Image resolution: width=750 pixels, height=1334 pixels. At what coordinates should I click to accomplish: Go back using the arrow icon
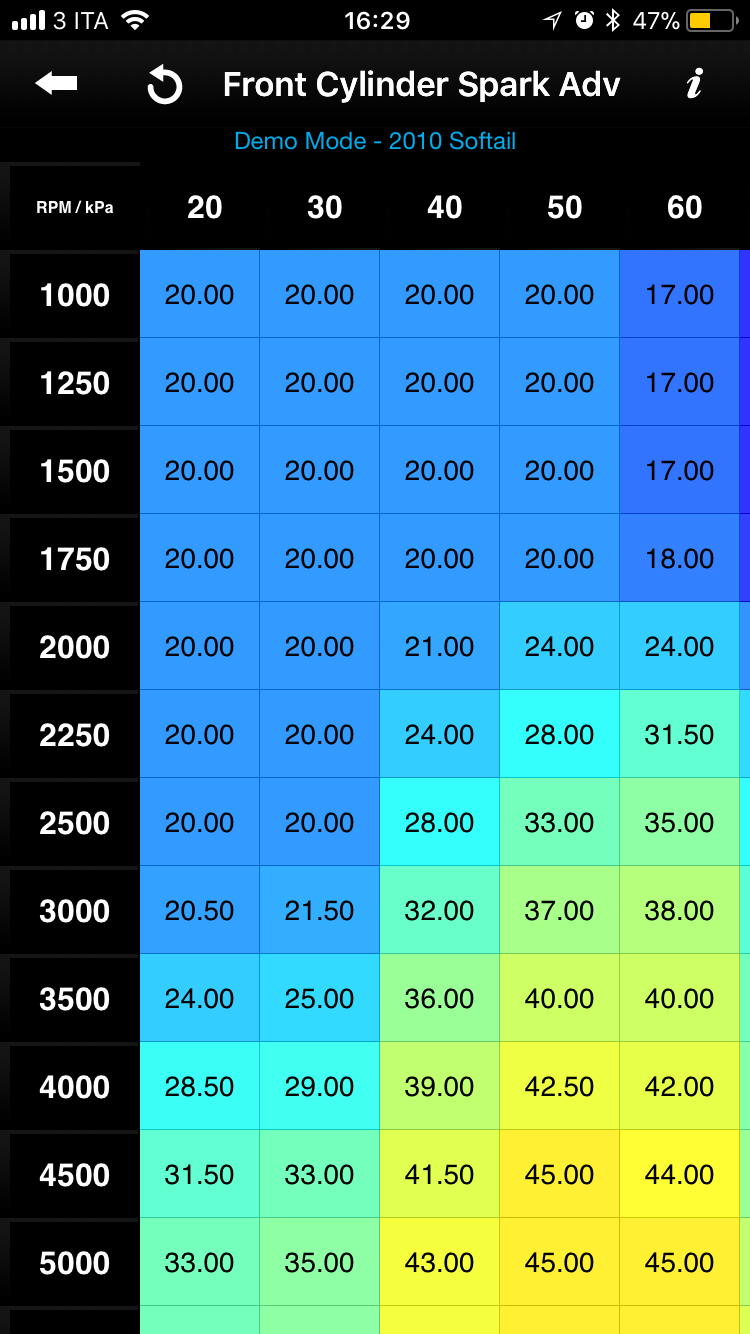(x=56, y=84)
